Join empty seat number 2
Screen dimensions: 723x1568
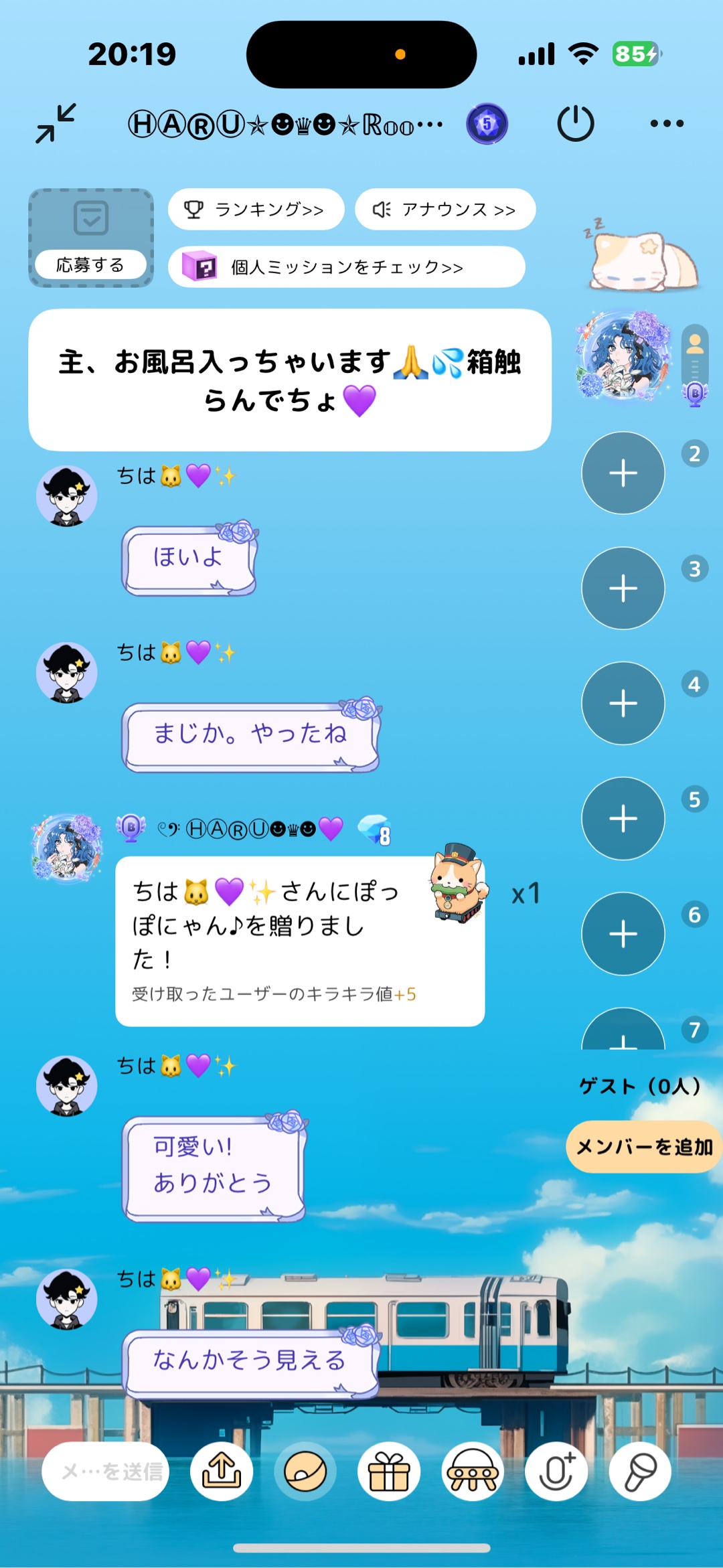[623, 473]
